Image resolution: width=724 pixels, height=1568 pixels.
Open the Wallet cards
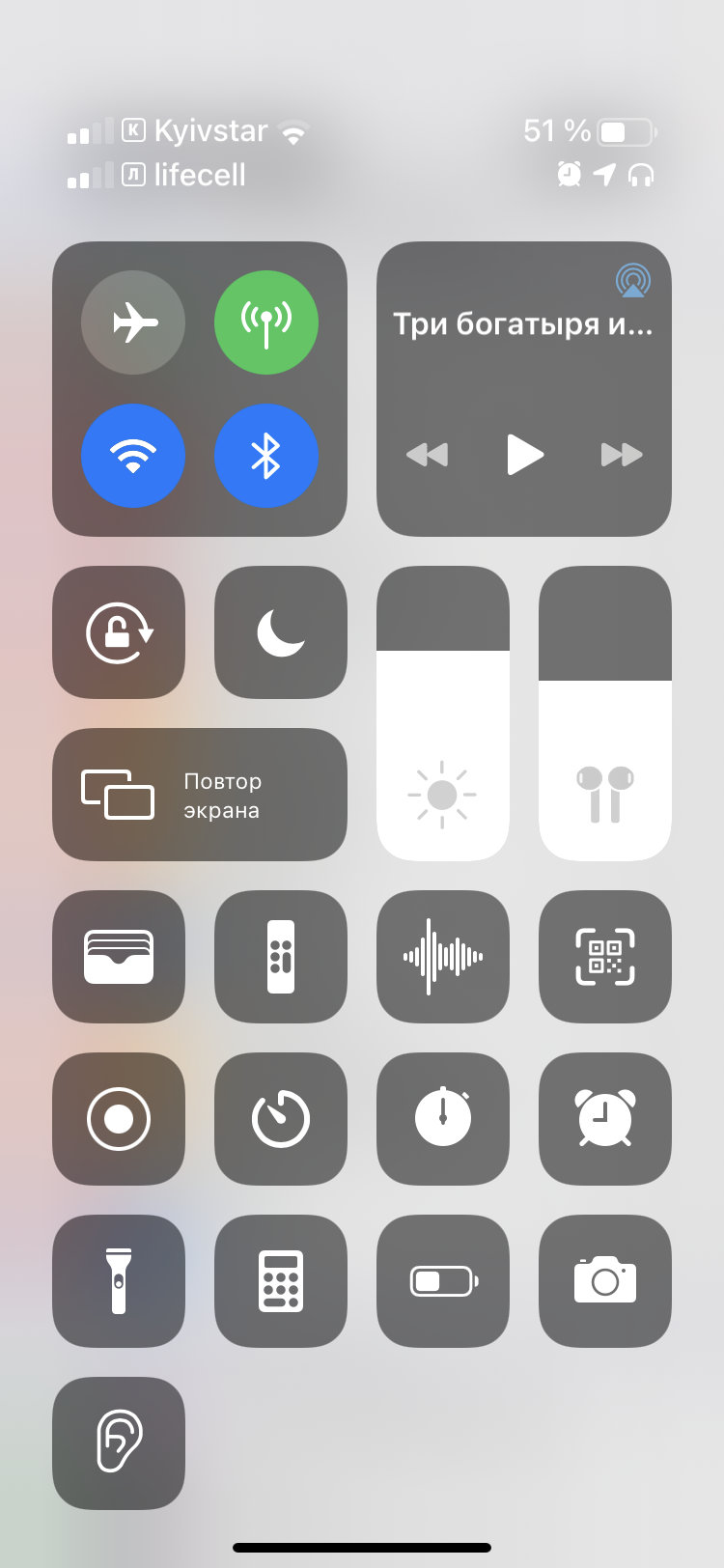119,957
